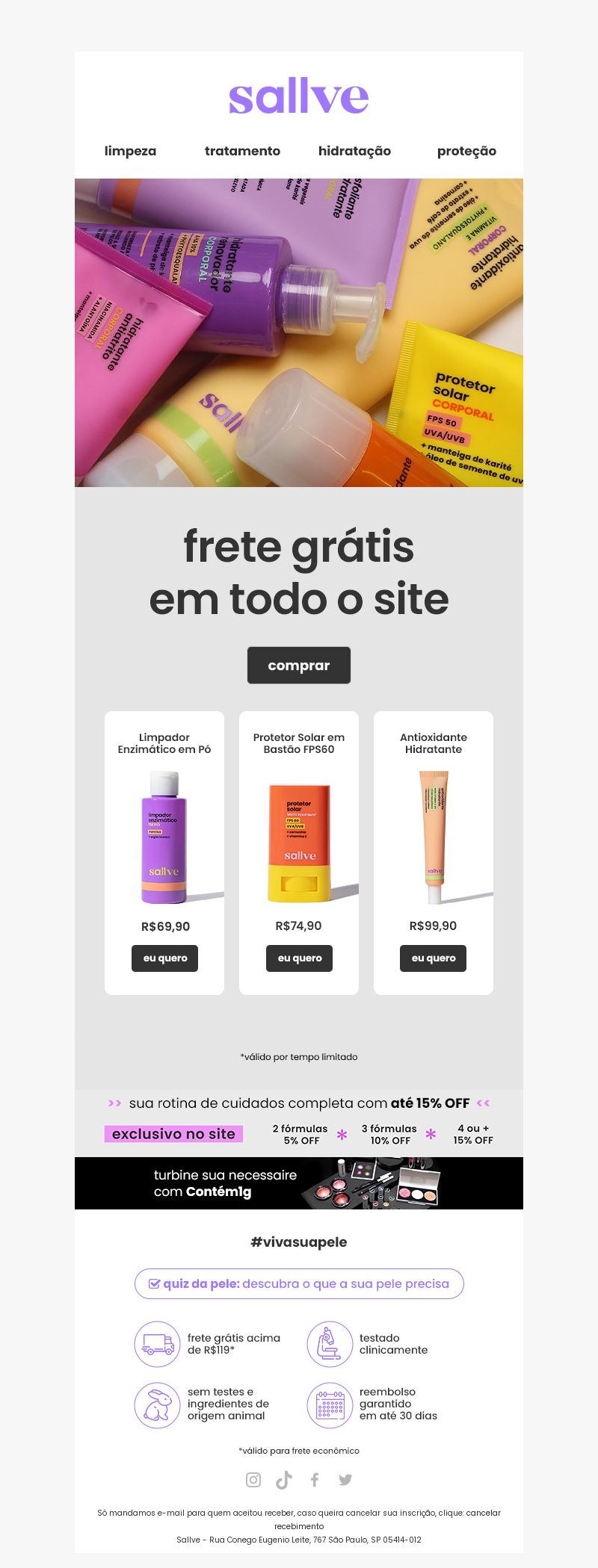Open the limpeza category link

pyautogui.click(x=130, y=151)
